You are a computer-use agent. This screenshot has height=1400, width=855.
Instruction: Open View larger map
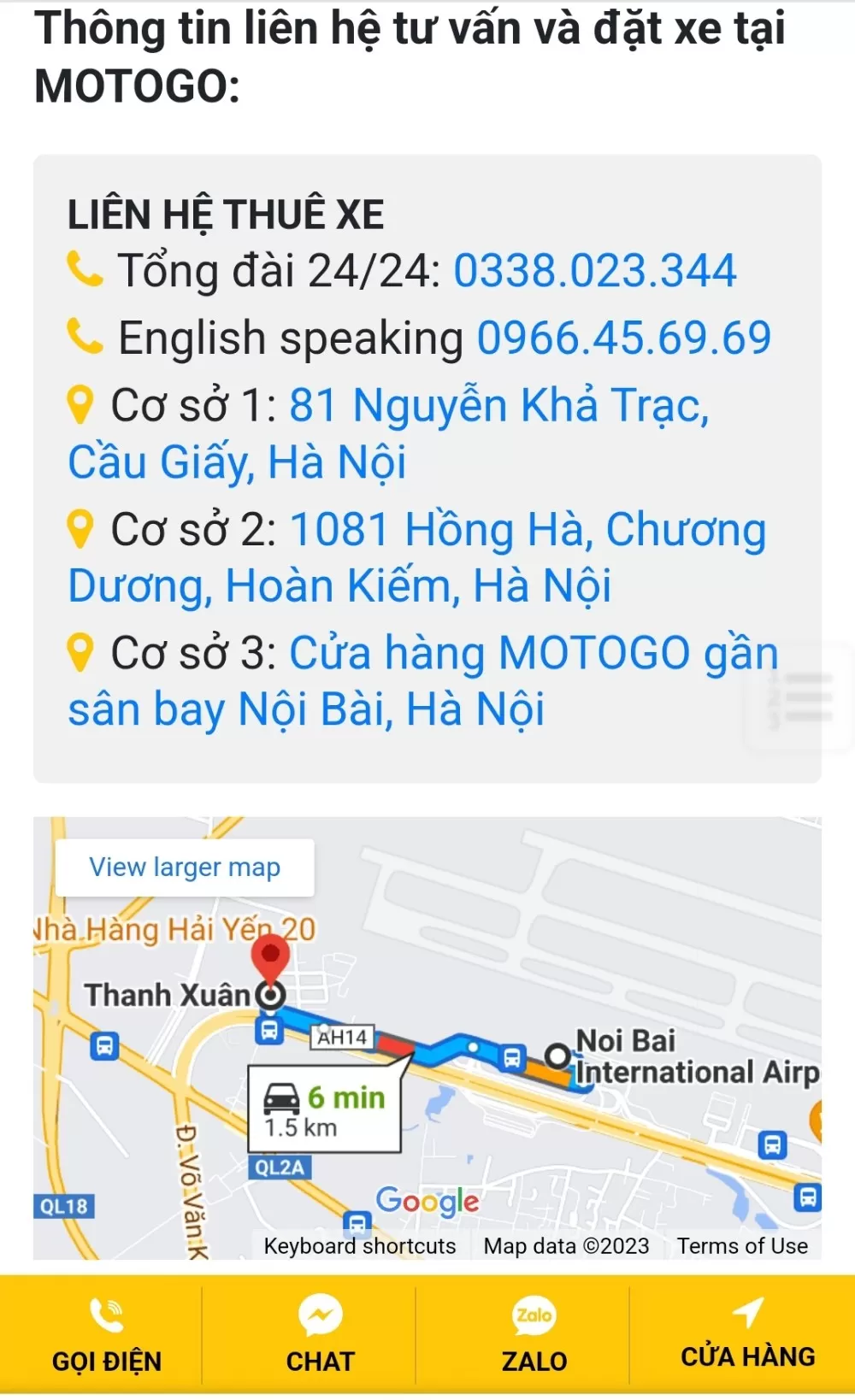coord(184,868)
